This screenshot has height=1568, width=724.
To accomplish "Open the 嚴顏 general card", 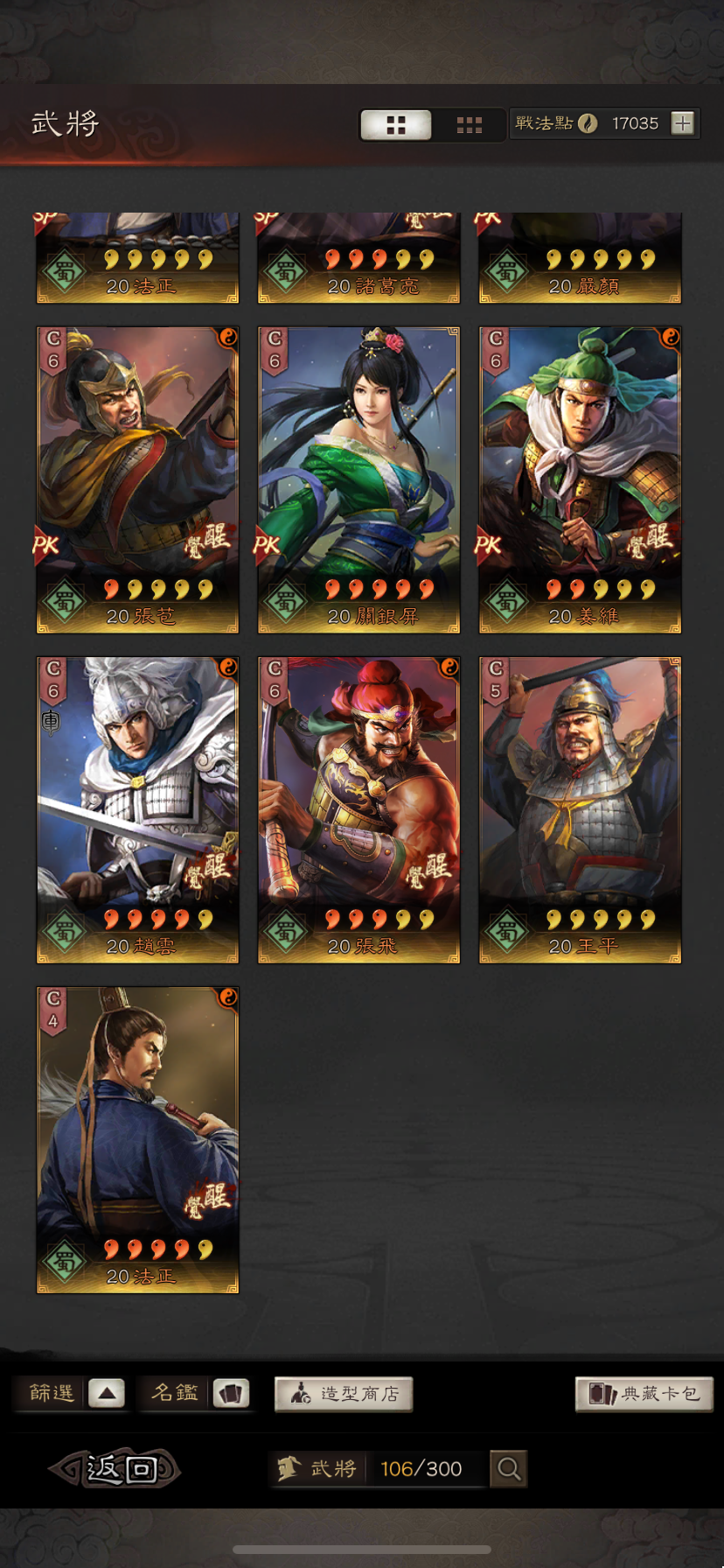I will 580,258.
